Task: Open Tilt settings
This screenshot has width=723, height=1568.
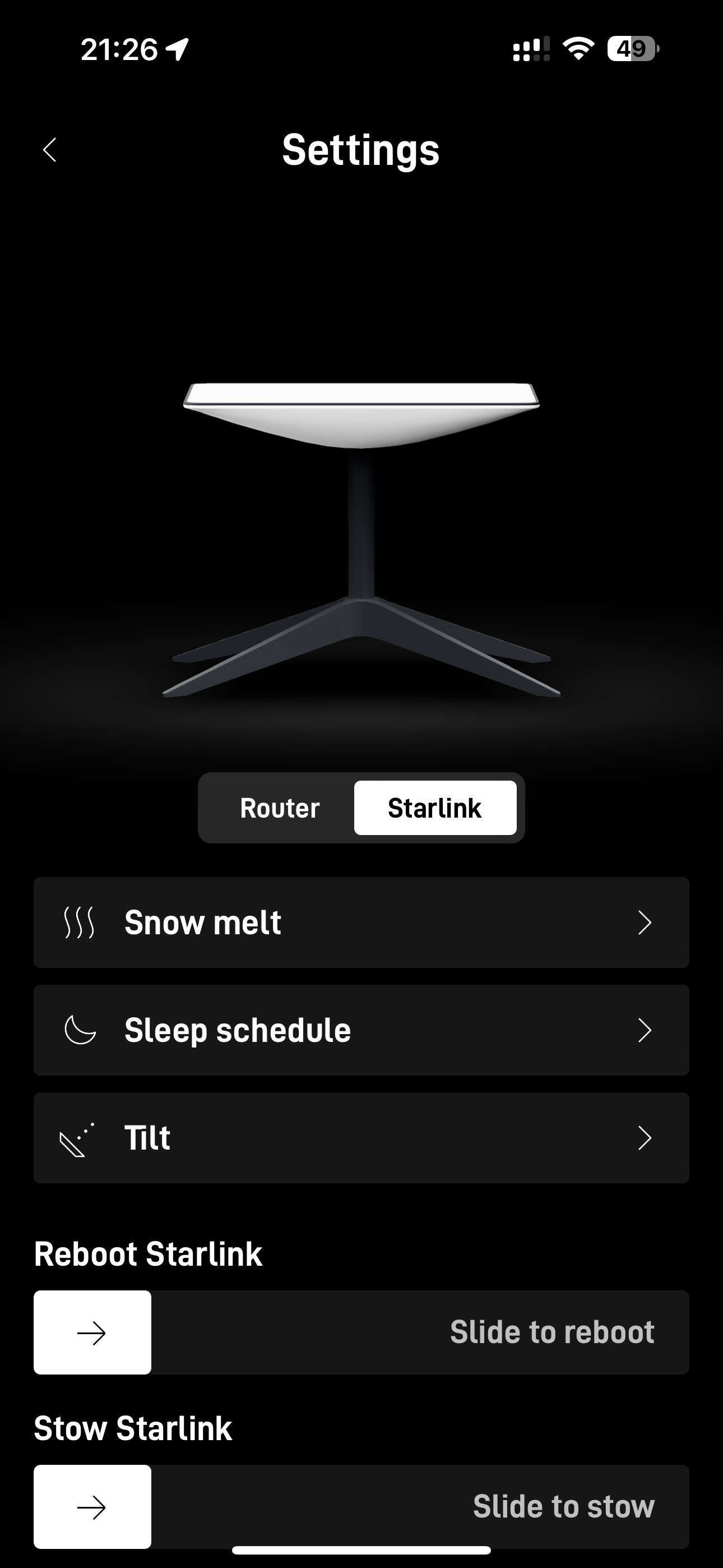Action: pos(361,1138)
